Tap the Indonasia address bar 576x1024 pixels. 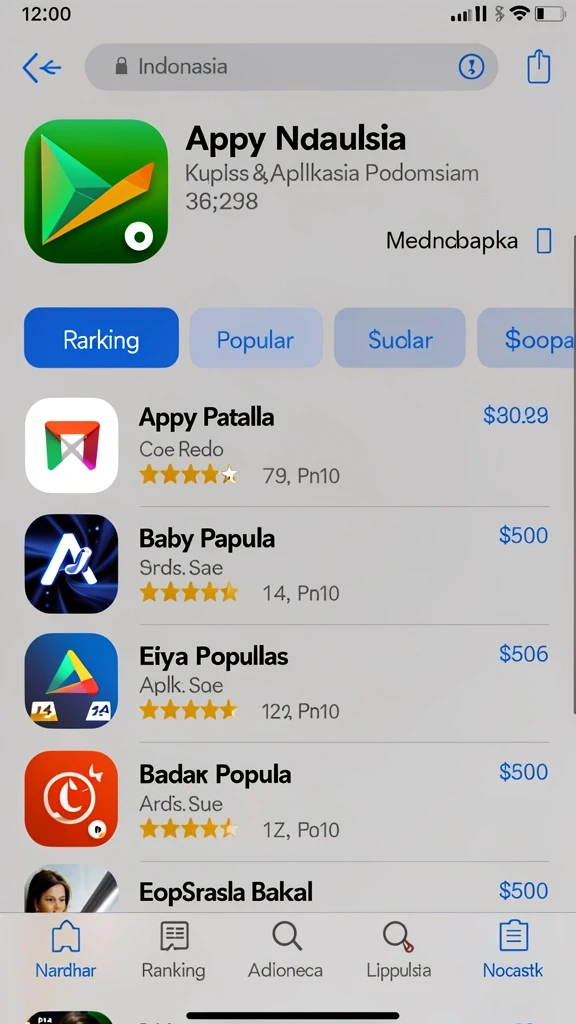tap(291, 67)
